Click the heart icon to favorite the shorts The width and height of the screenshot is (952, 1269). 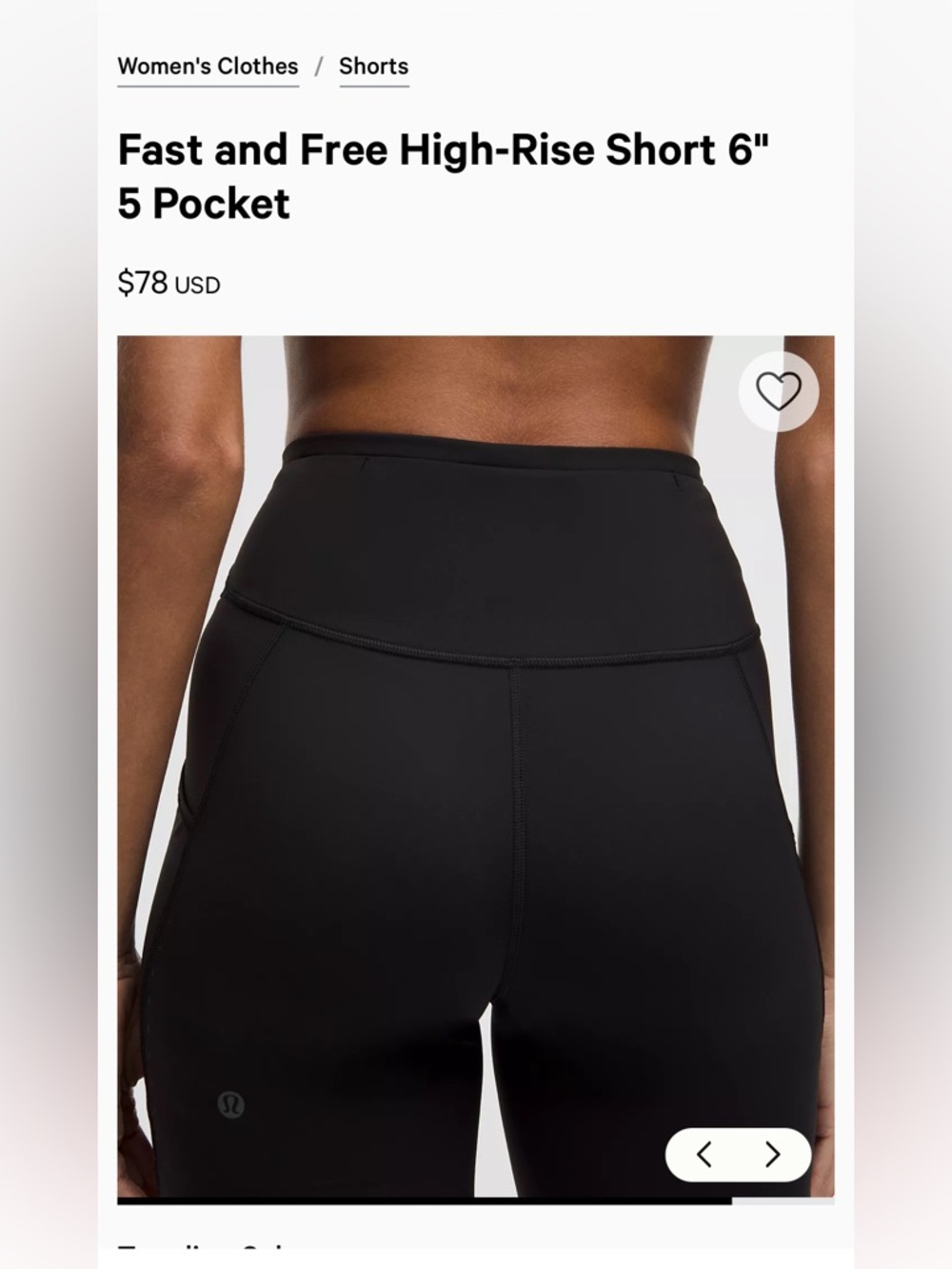coord(779,391)
